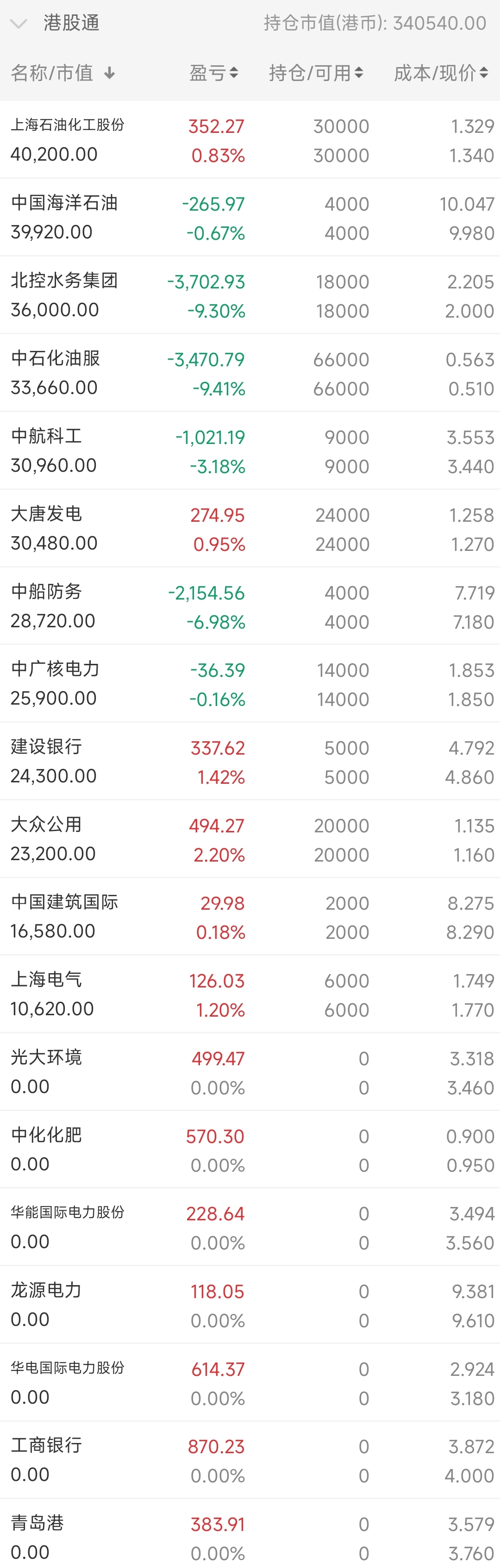Screen dimensions: 500x1568
Task: Collapse the 港股通 section chevron
Action: click(19, 24)
